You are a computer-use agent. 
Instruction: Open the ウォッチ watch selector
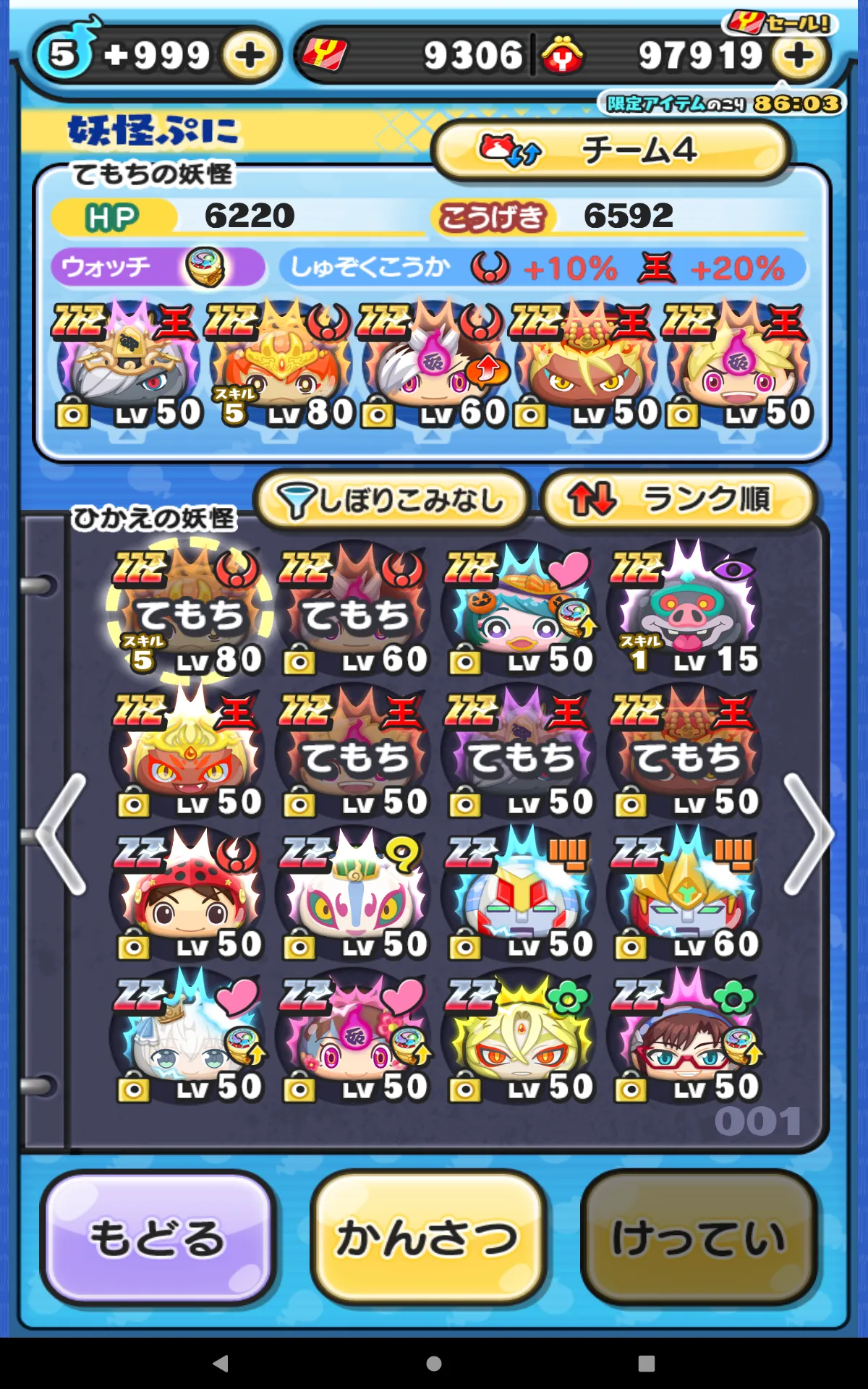(x=158, y=267)
